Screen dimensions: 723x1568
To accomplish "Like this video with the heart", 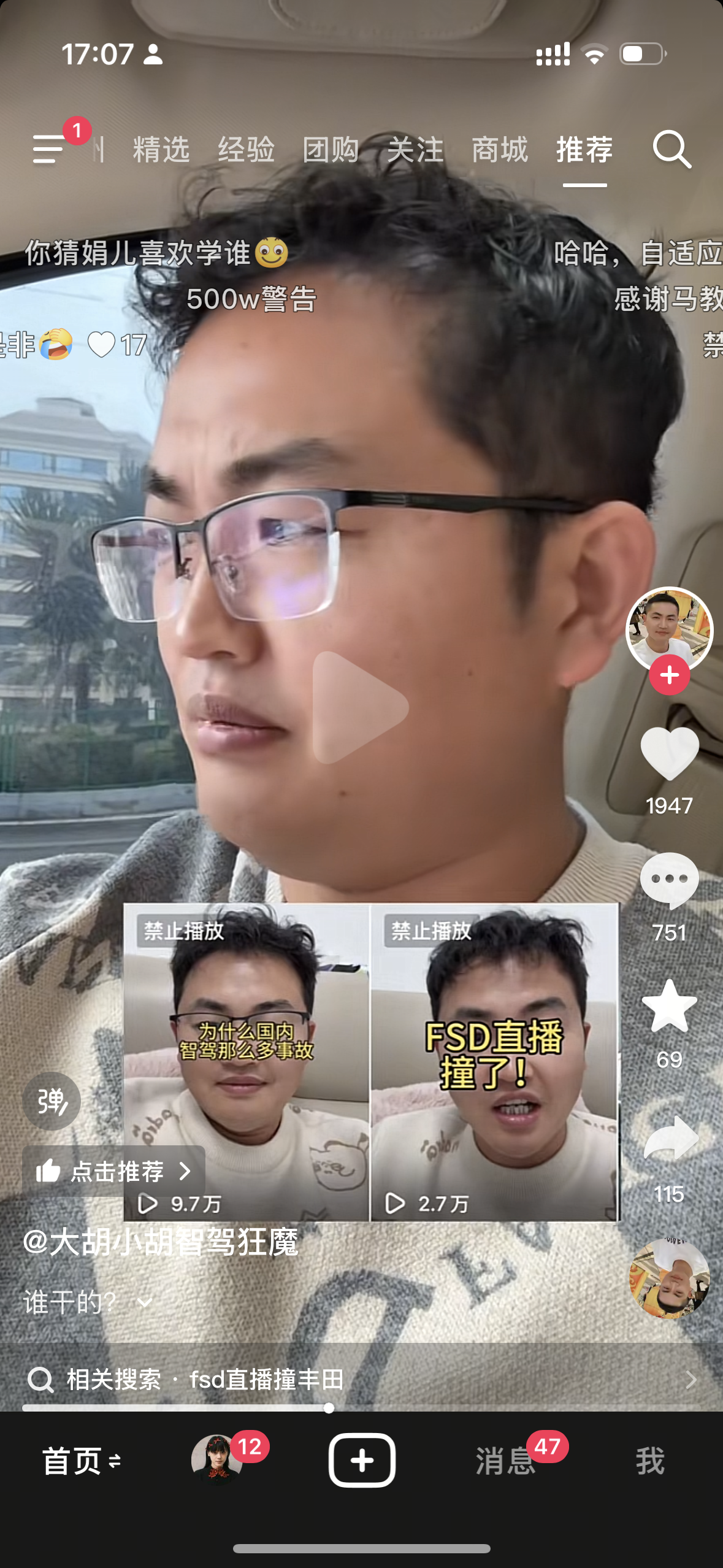I will pyautogui.click(x=669, y=754).
